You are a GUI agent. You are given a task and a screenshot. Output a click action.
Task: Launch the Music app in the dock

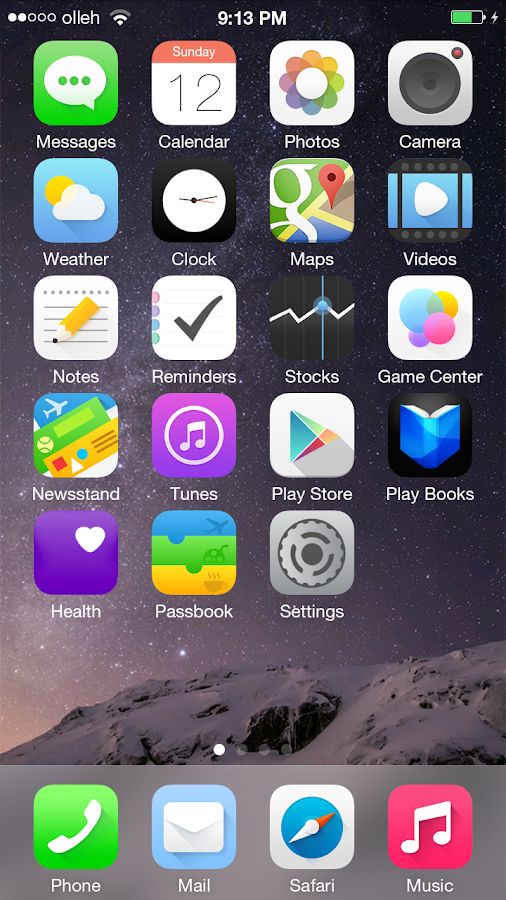pyautogui.click(x=430, y=827)
